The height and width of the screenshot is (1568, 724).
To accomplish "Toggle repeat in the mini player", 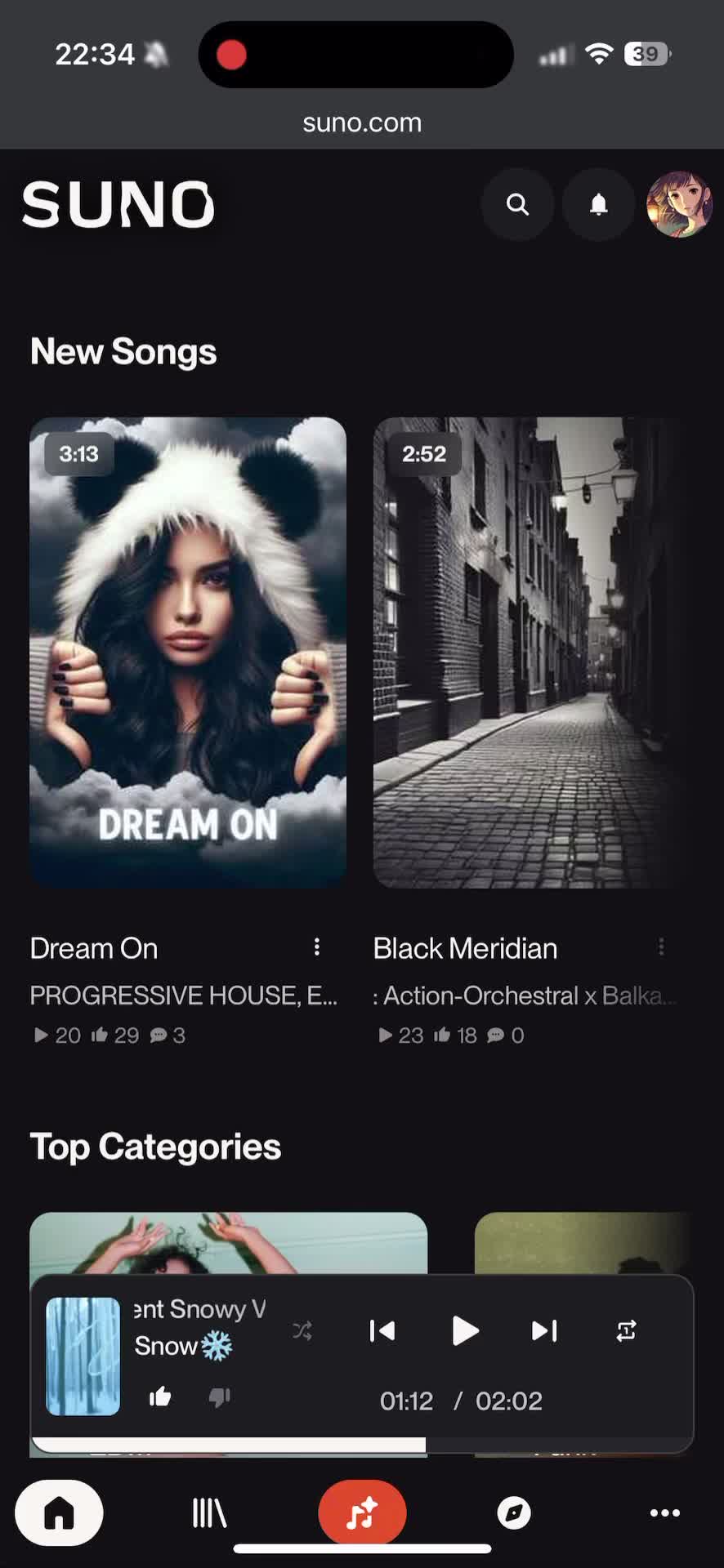I will point(626,1330).
